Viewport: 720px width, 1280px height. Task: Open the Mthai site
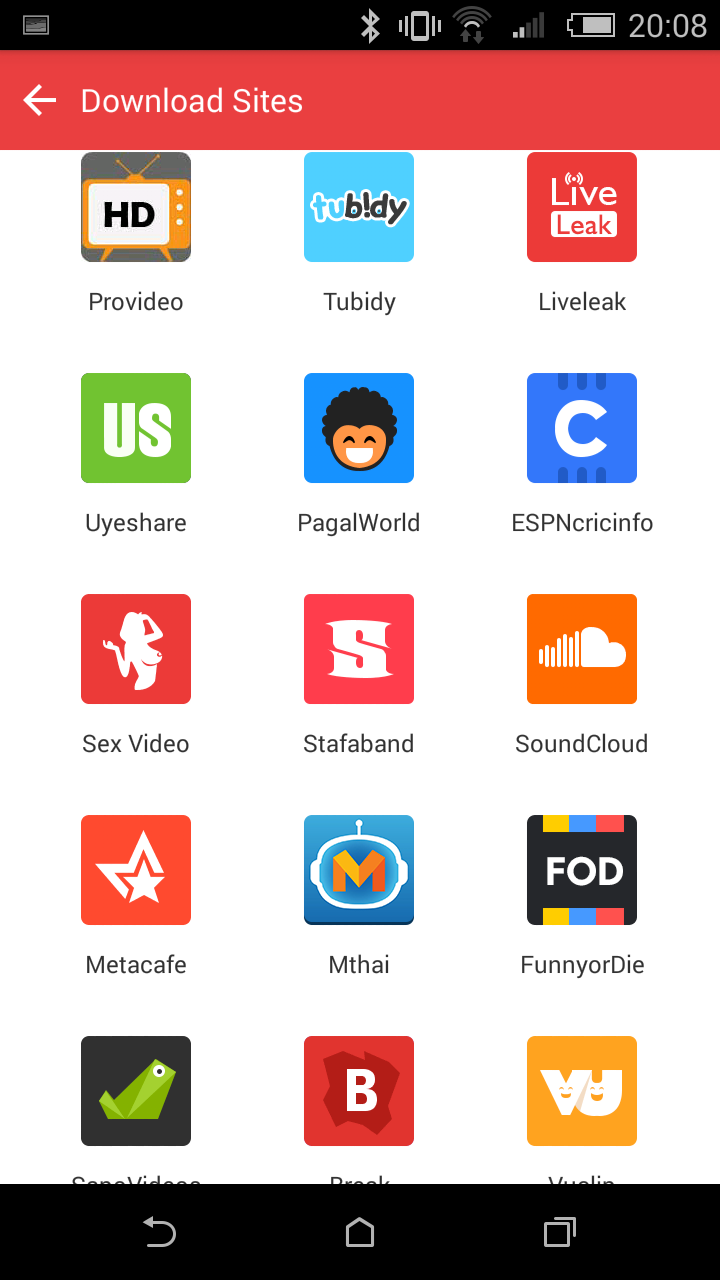coord(359,870)
